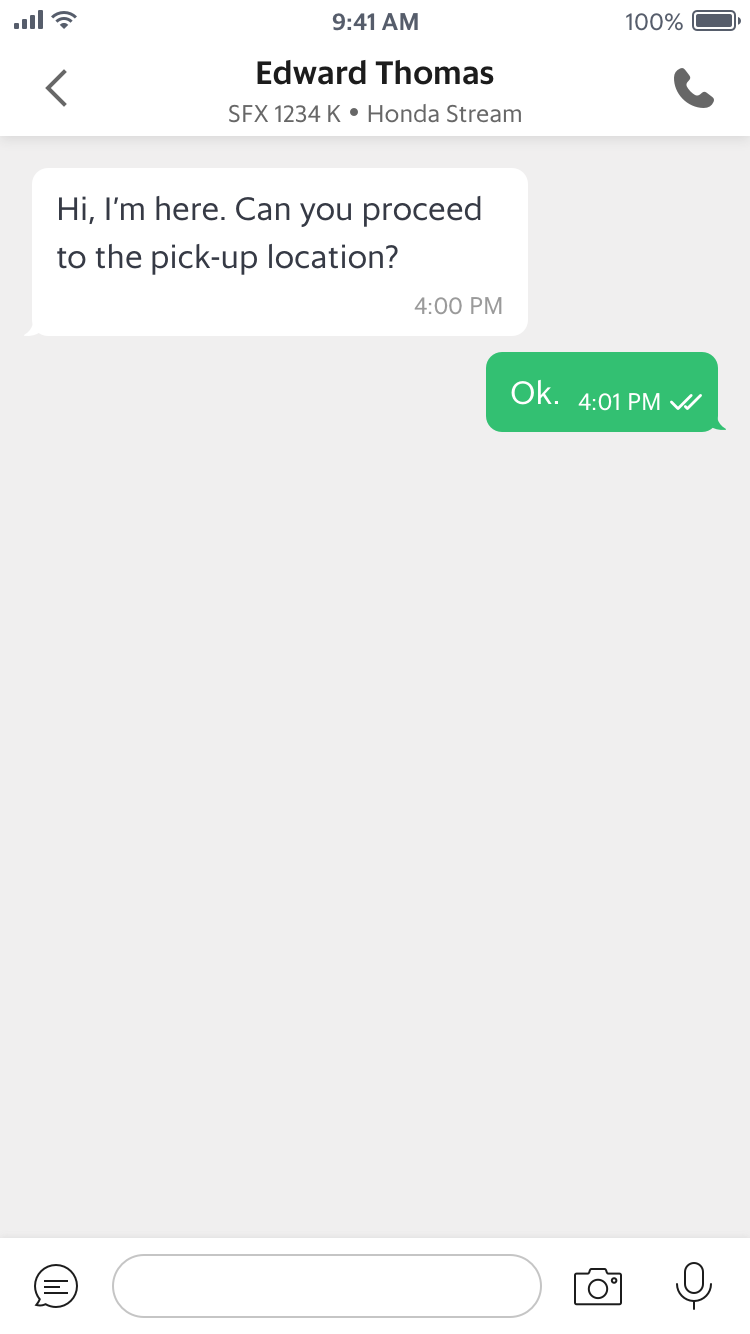Image resolution: width=750 pixels, height=1334 pixels.
Task: Open quick replies speech bubble icon
Action: pos(55,1286)
